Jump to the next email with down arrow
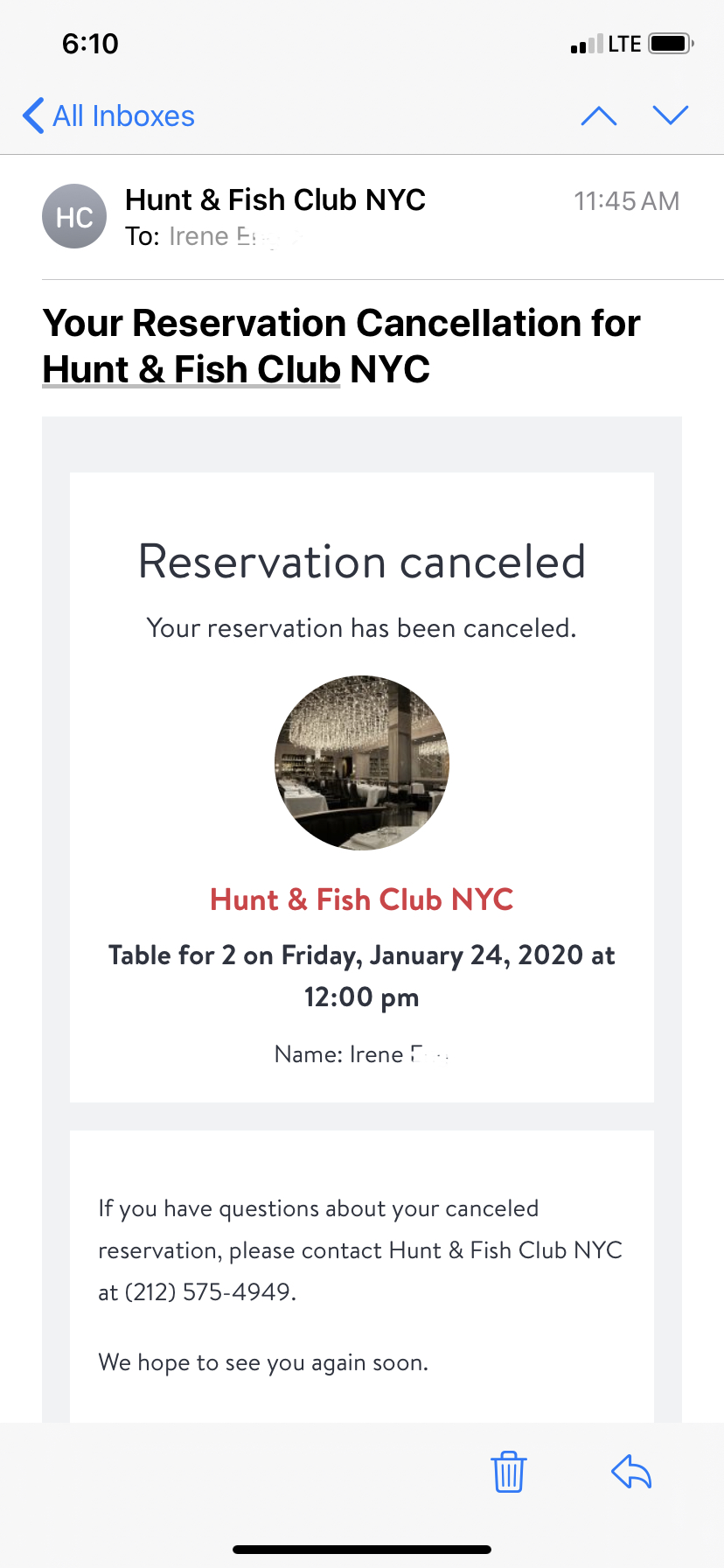 671,115
